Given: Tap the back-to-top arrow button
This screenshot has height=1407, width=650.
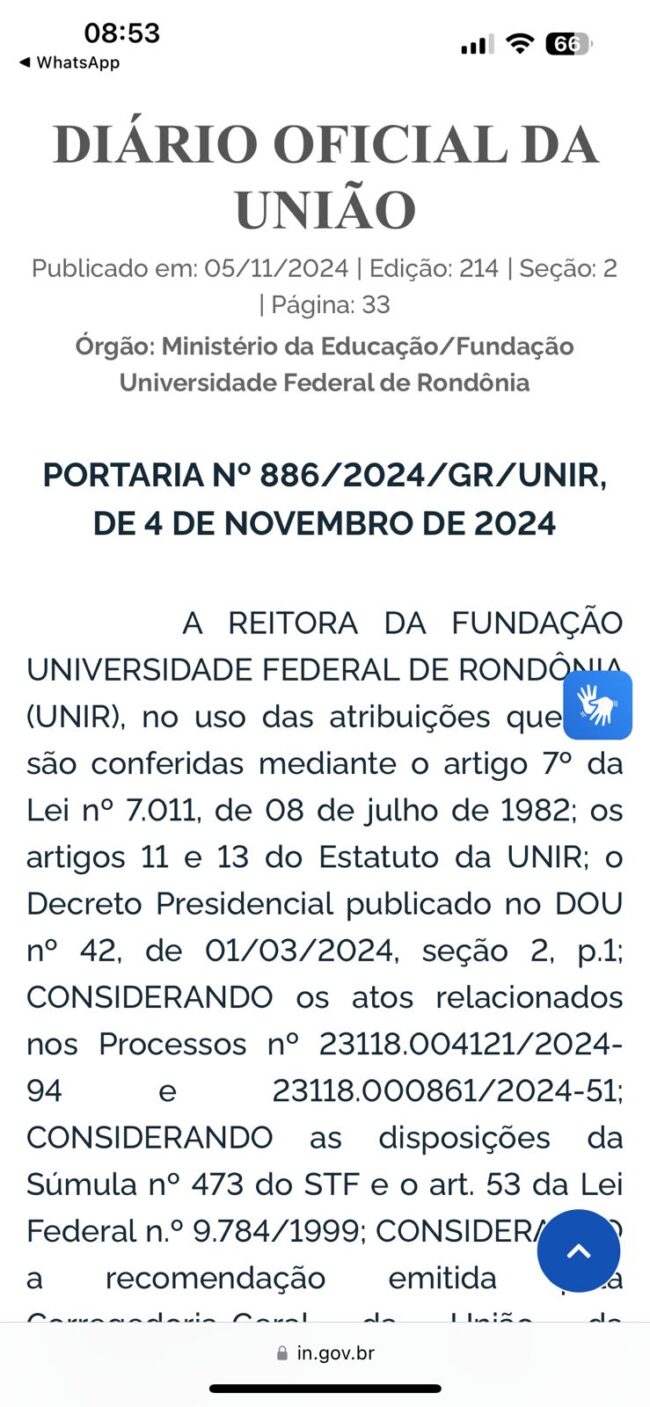Looking at the screenshot, I should pyautogui.click(x=579, y=1251).
